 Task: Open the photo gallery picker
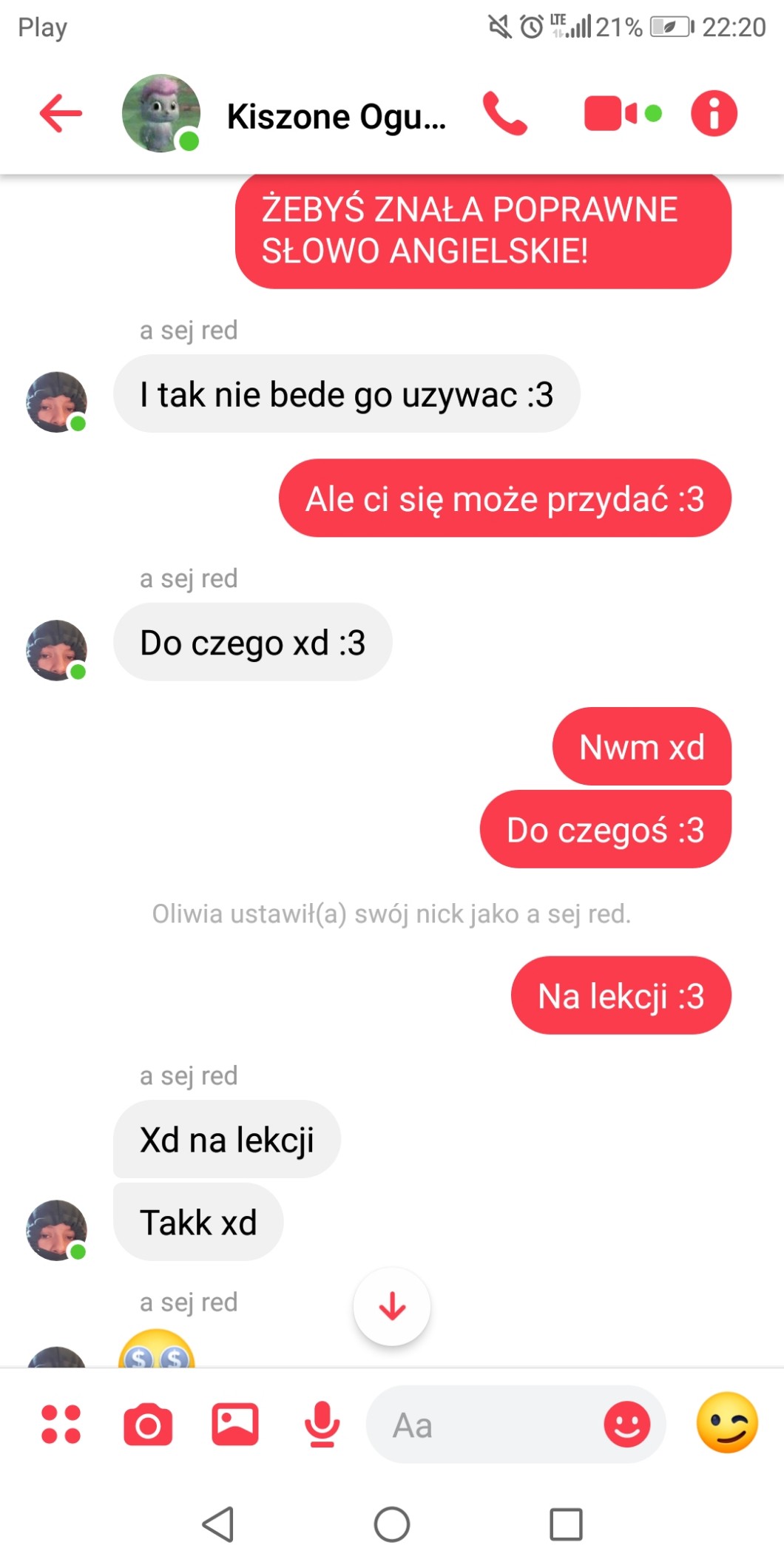point(235,1425)
